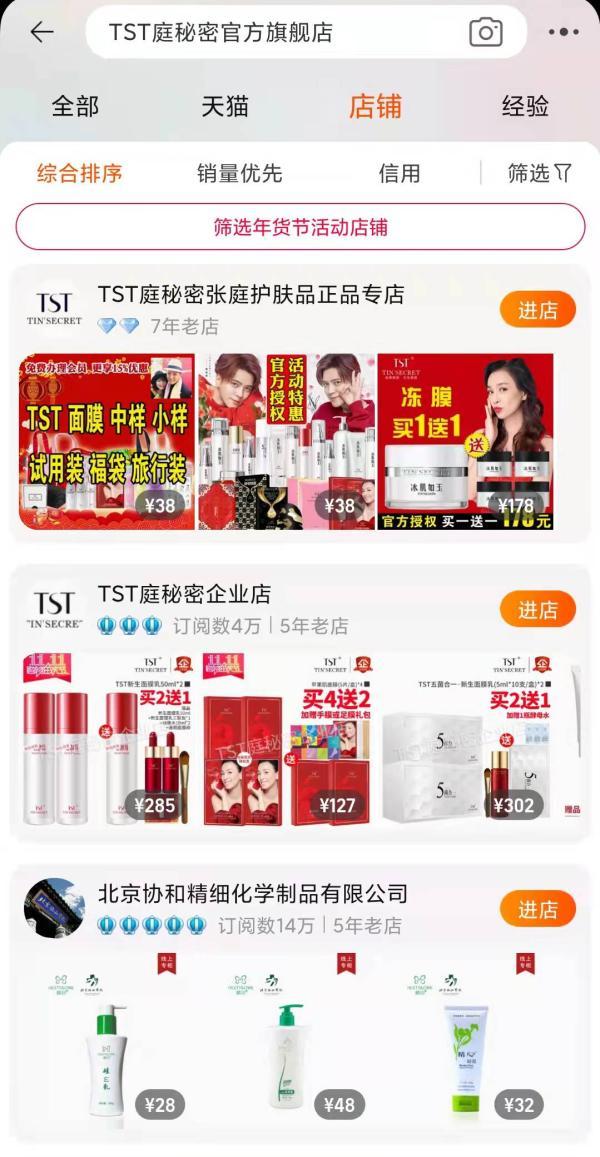Select 筛选年货节活动店铺 chip
This screenshot has width=600, height=1157.
pyautogui.click(x=300, y=227)
